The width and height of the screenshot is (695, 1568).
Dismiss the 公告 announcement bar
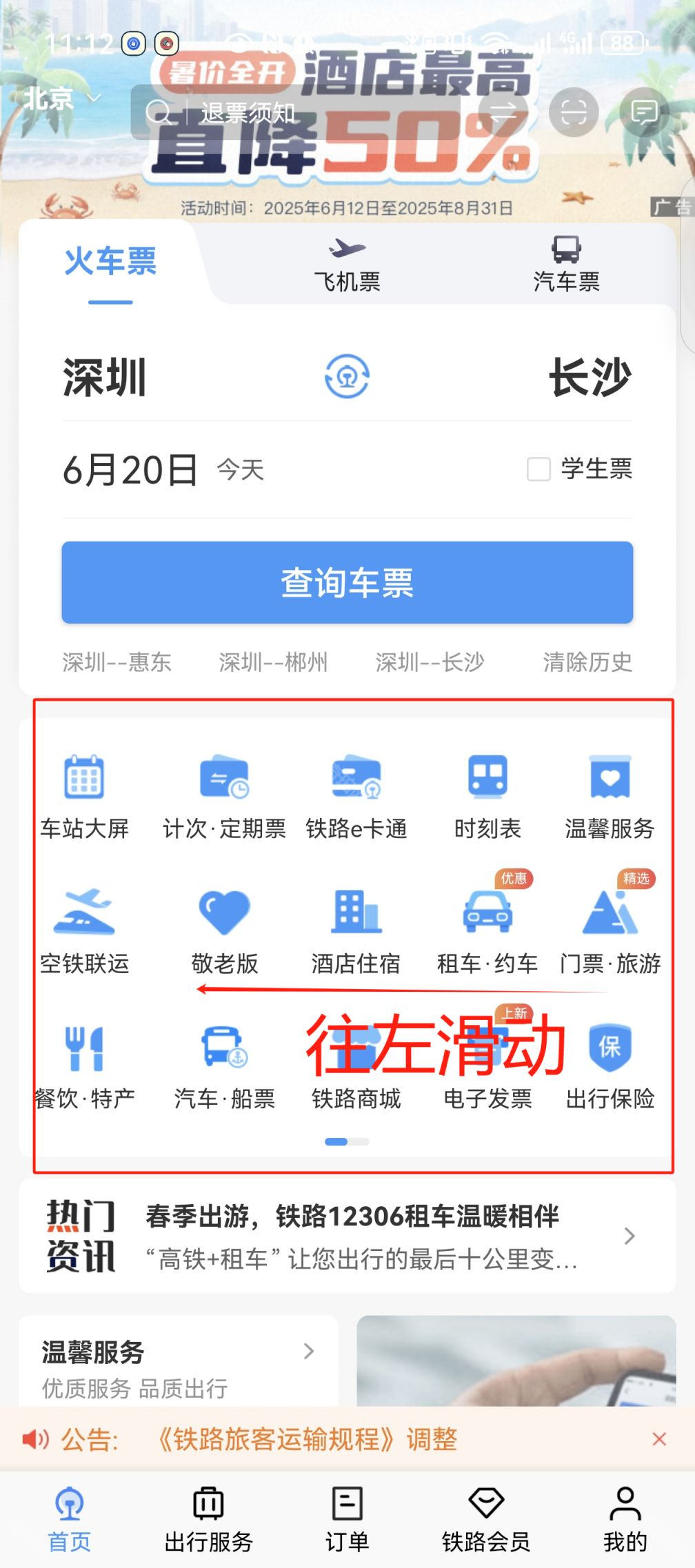tap(659, 1439)
